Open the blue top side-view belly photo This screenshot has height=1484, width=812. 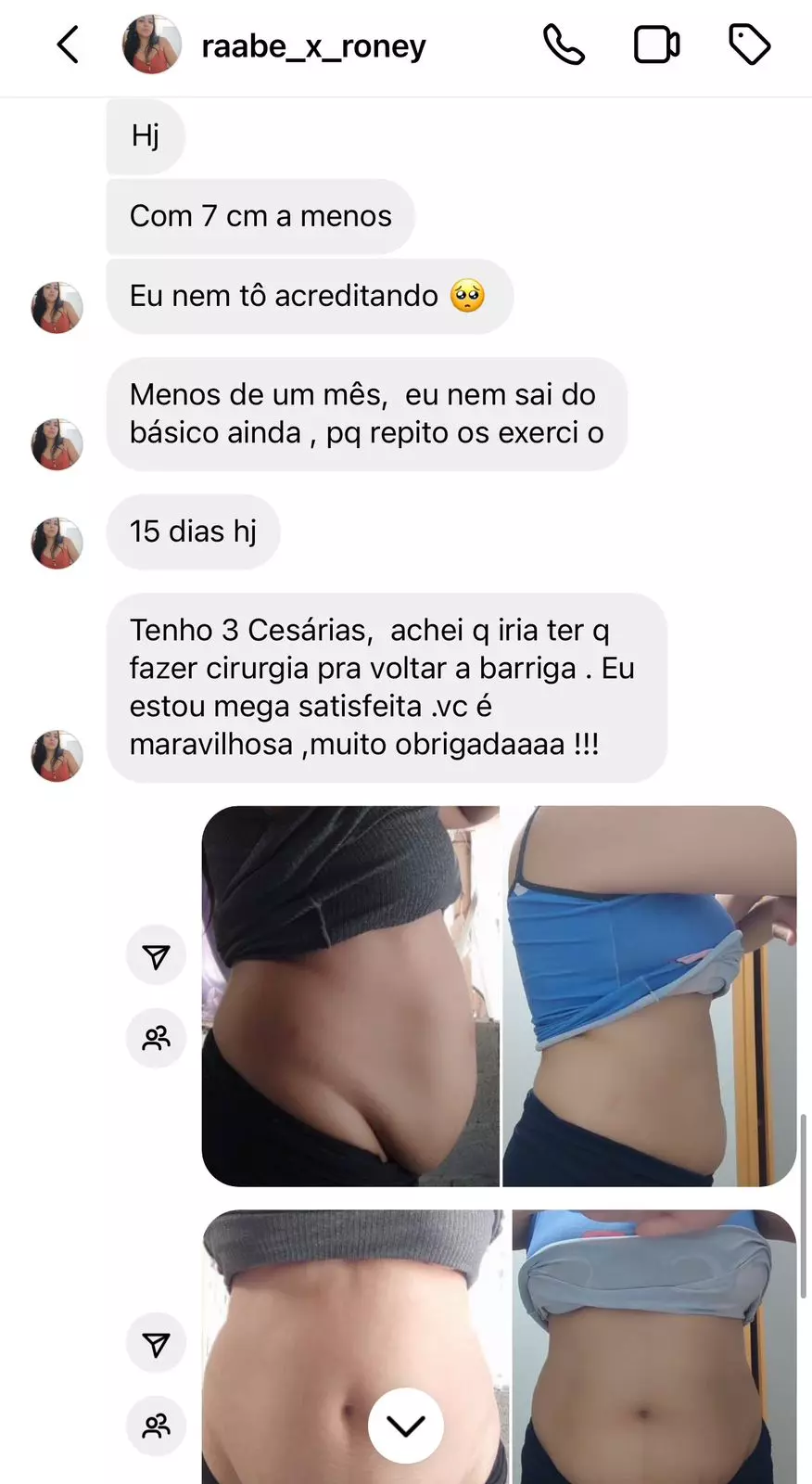click(649, 996)
